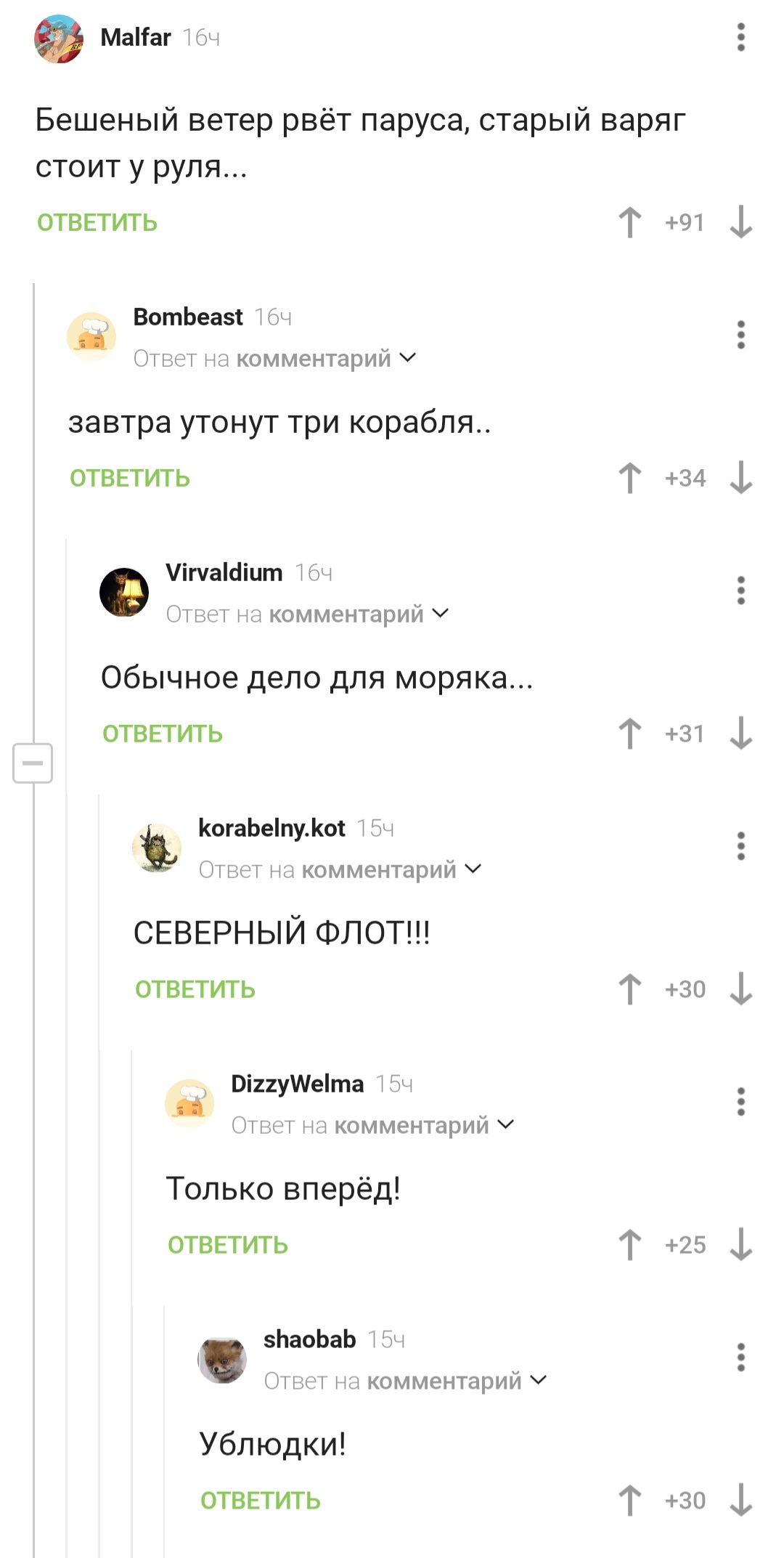Open korabelny.kot's avatar profile

pyautogui.click(x=157, y=847)
